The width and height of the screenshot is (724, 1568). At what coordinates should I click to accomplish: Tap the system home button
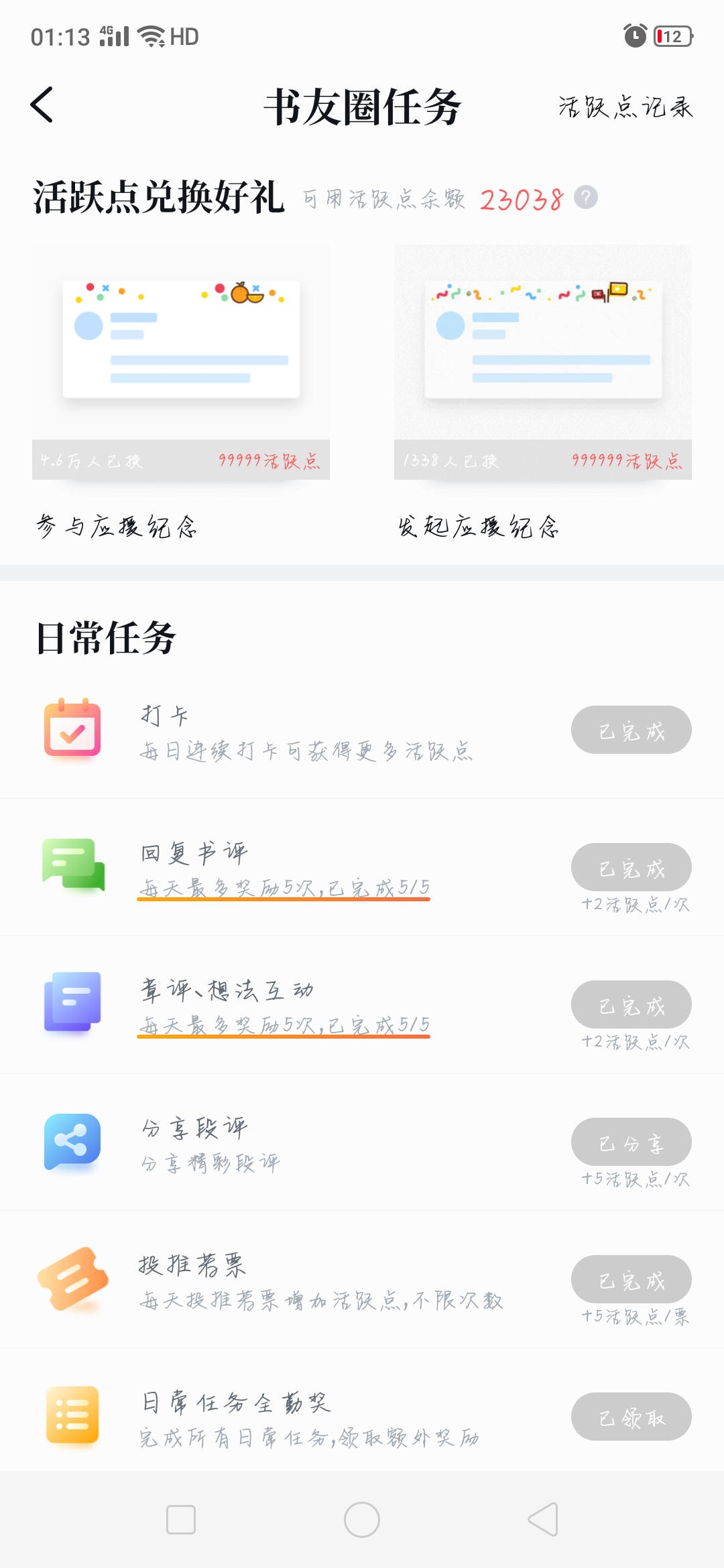point(362,1520)
